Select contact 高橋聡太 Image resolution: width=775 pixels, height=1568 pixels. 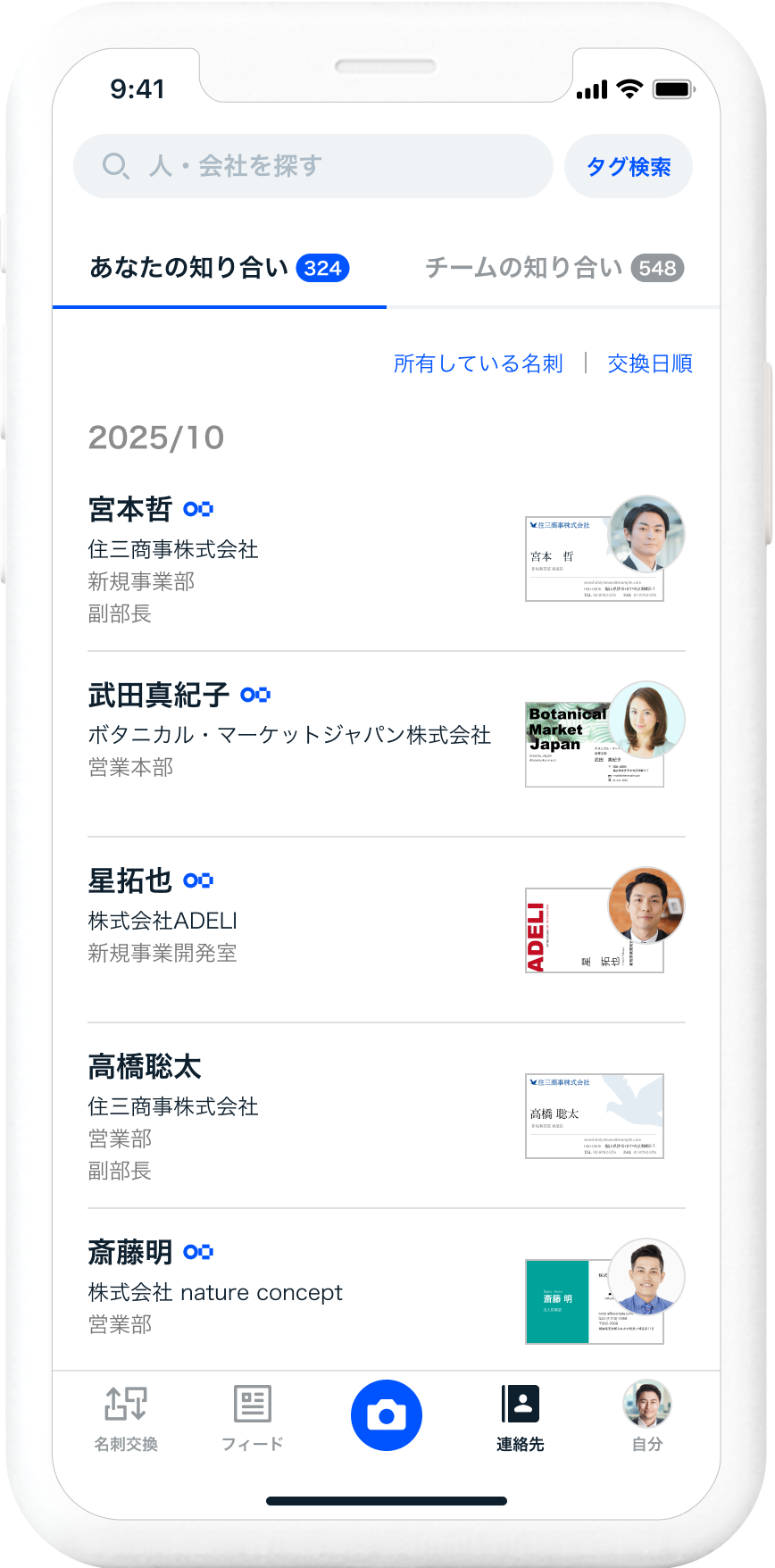tap(145, 1067)
